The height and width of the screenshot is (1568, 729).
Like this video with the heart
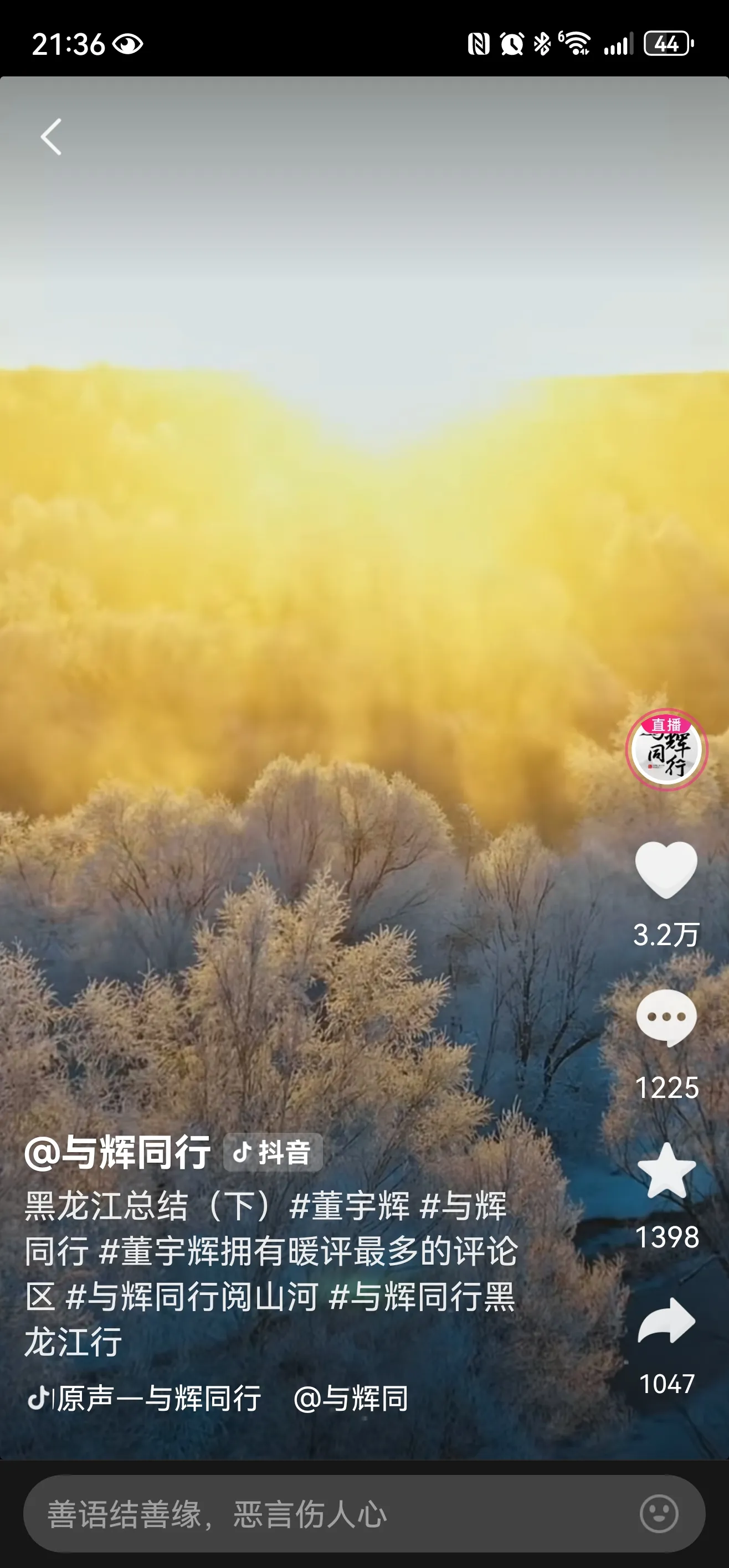666,869
